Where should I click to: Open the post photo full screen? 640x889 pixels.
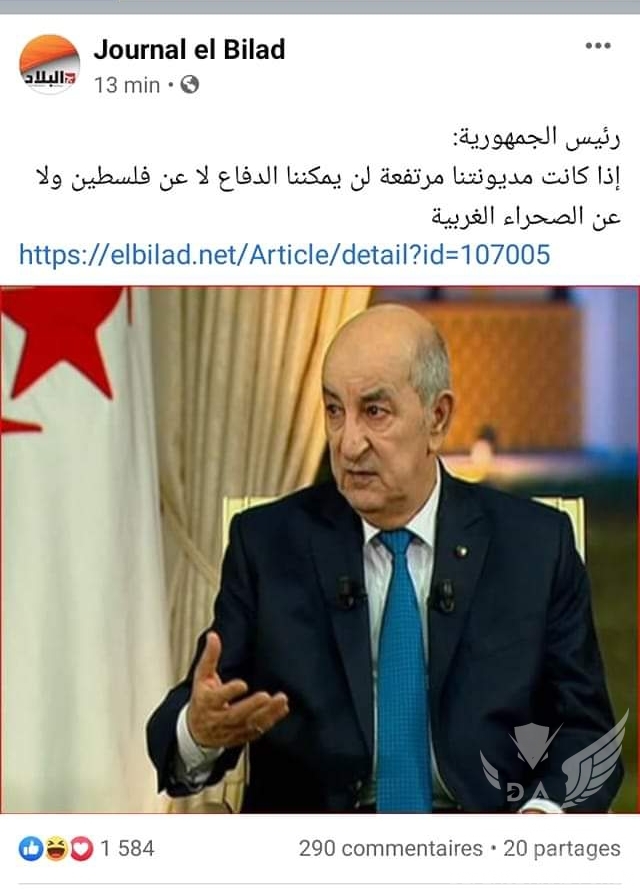point(320,550)
